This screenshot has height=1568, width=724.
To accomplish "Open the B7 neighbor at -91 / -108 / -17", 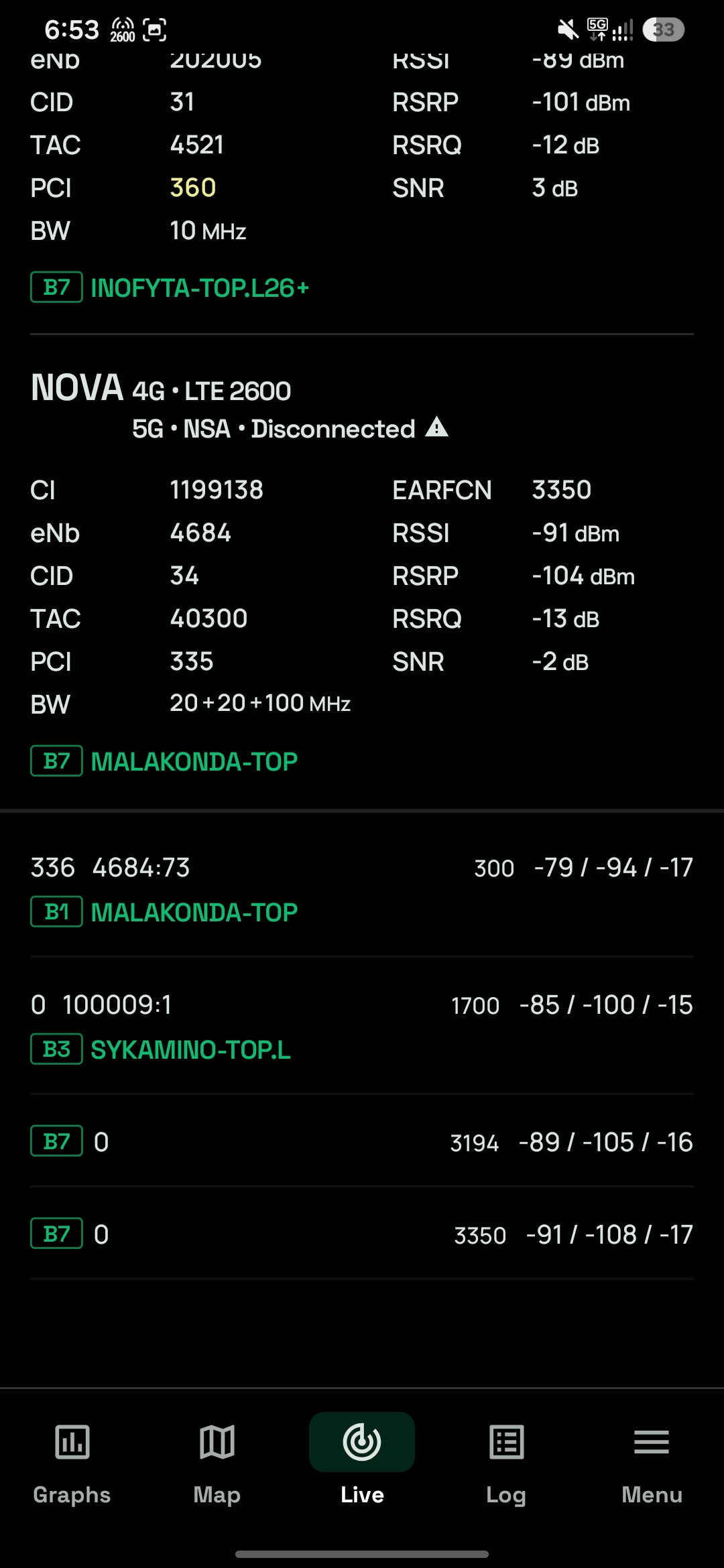I will 362,1234.
